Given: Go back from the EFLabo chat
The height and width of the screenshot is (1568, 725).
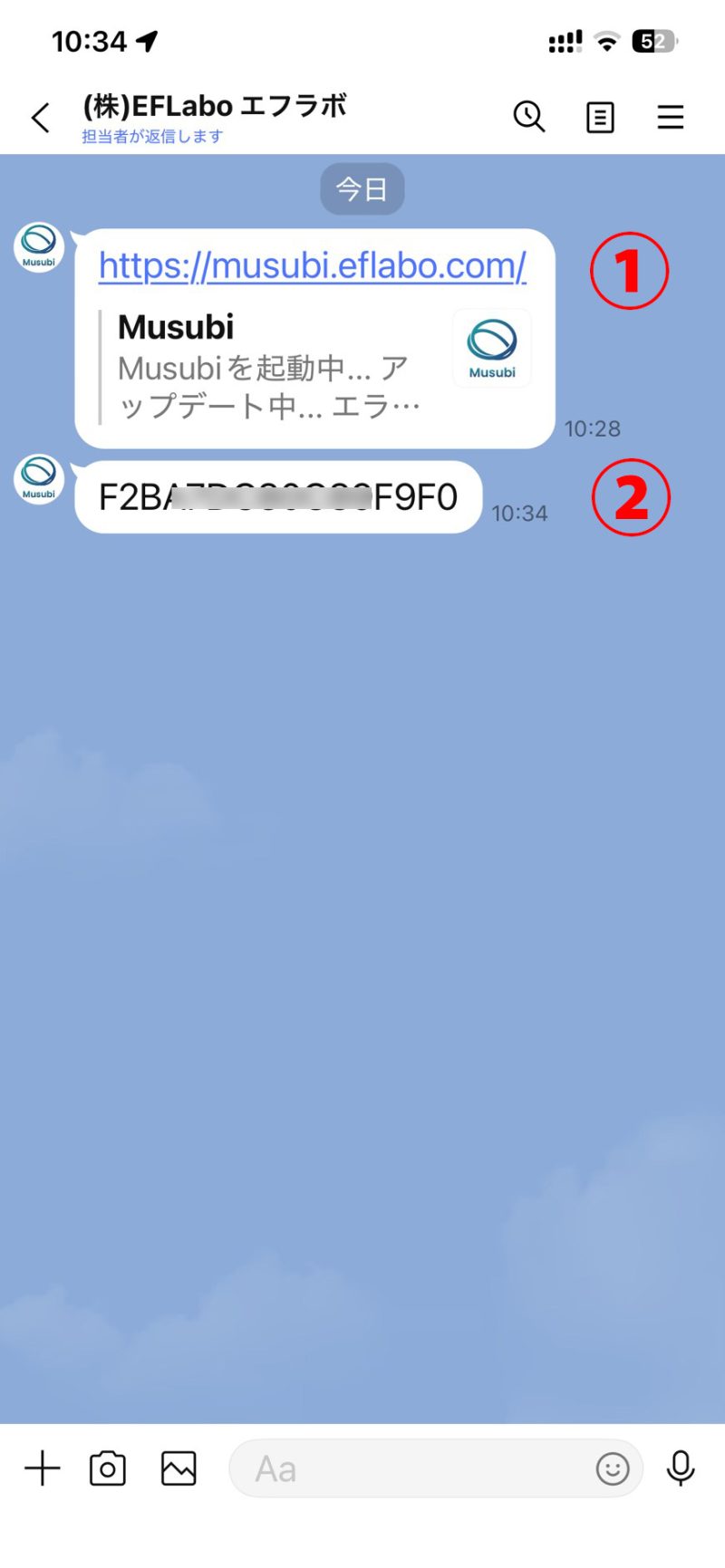Looking at the screenshot, I should [x=41, y=118].
